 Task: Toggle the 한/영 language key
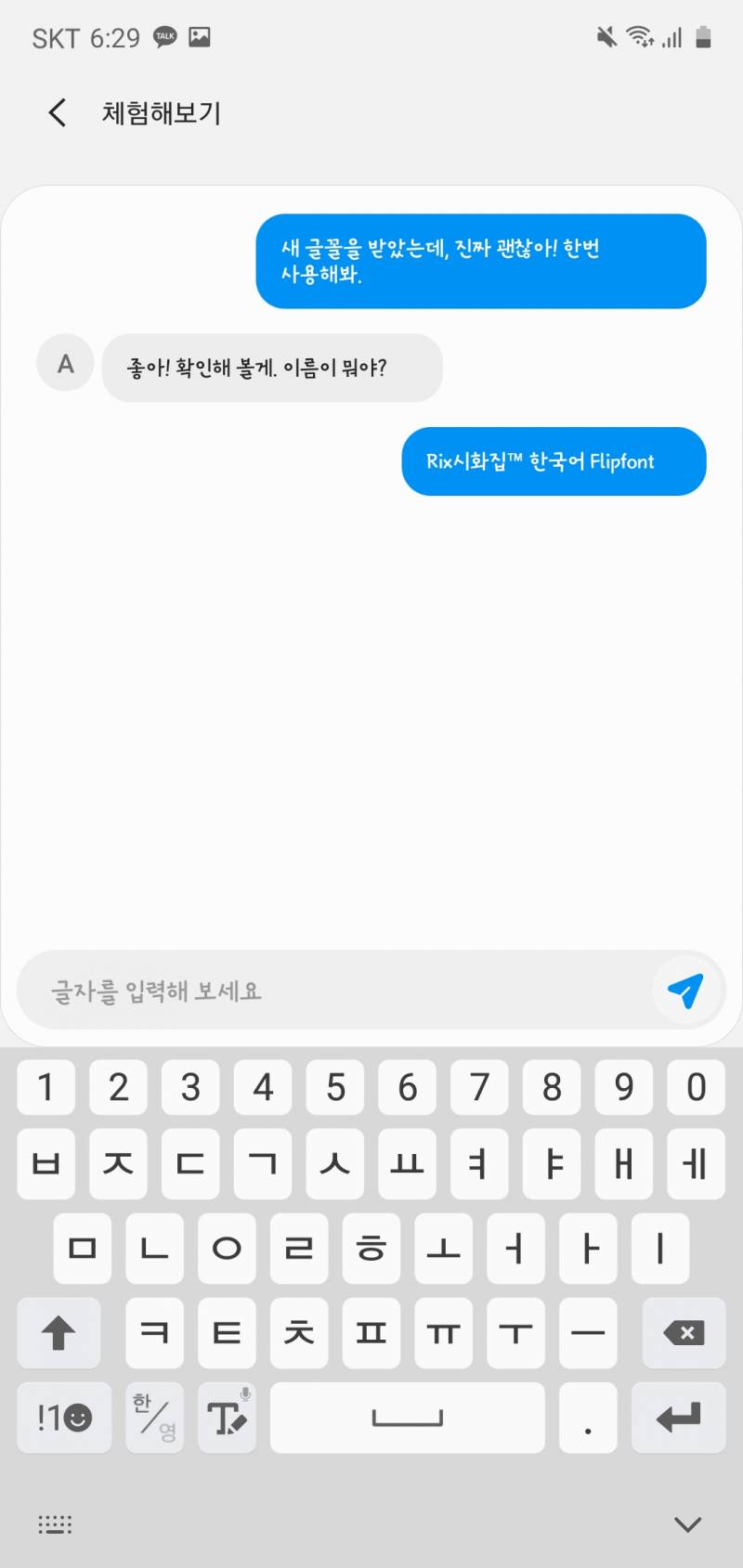[154, 1417]
